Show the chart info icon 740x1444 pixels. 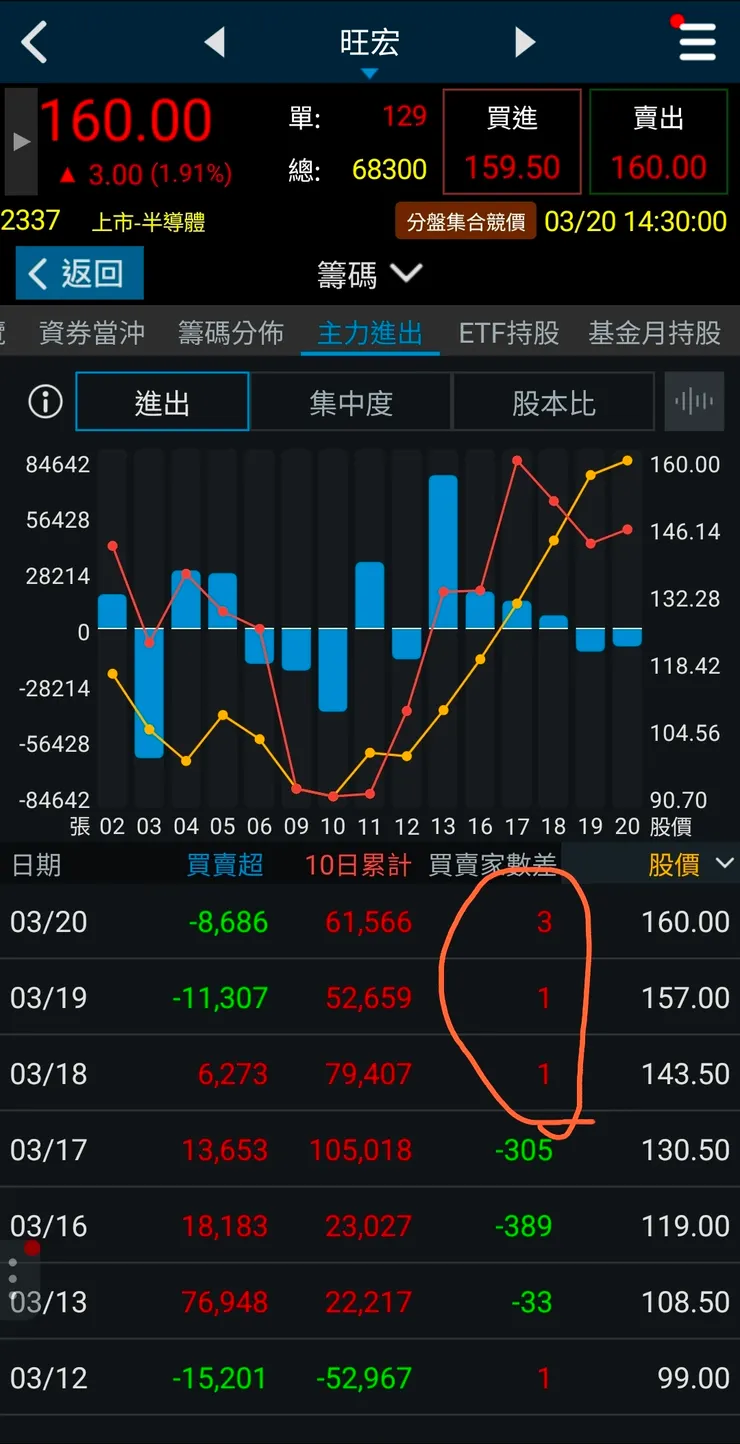[45, 402]
